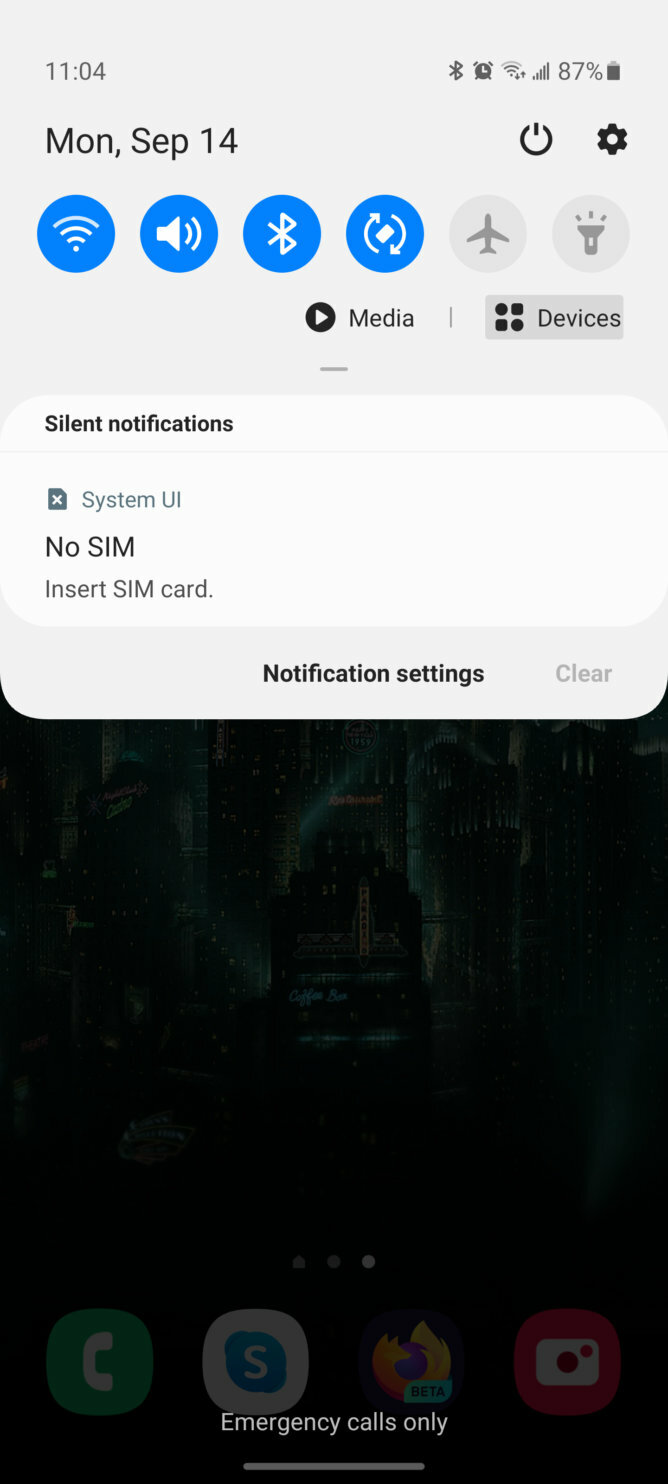Screen dimensions: 668x1484
Task: Open the Media panel
Action: (360, 318)
